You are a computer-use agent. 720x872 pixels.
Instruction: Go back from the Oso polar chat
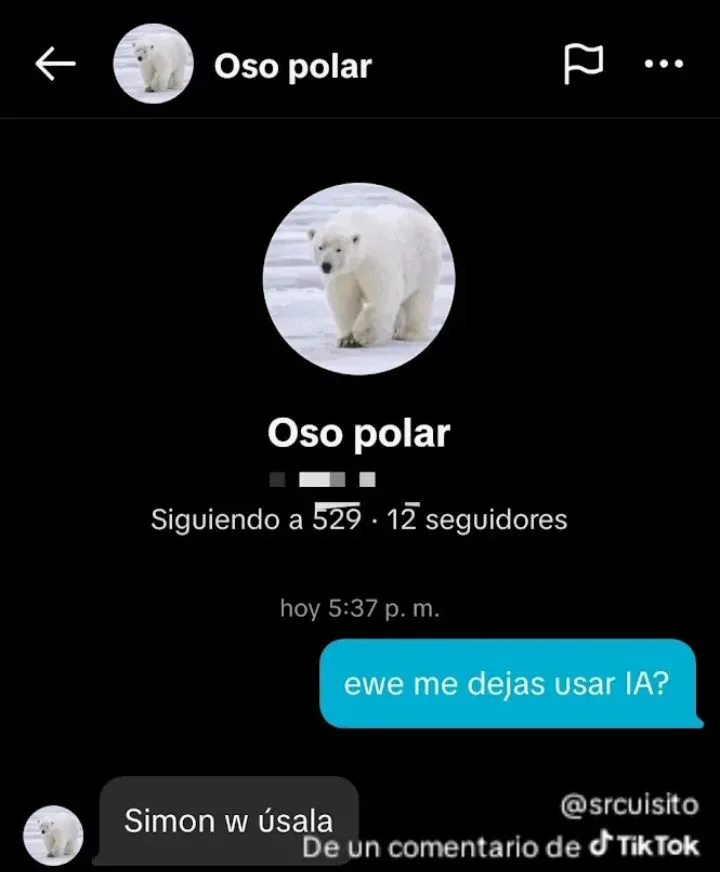point(56,65)
